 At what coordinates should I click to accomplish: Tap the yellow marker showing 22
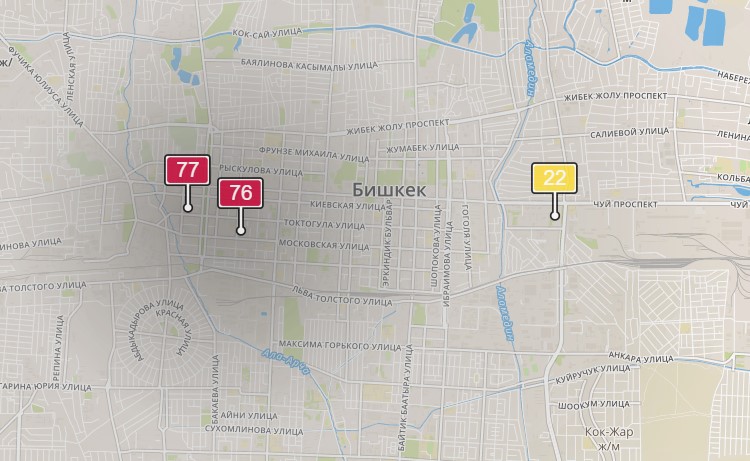[554, 178]
